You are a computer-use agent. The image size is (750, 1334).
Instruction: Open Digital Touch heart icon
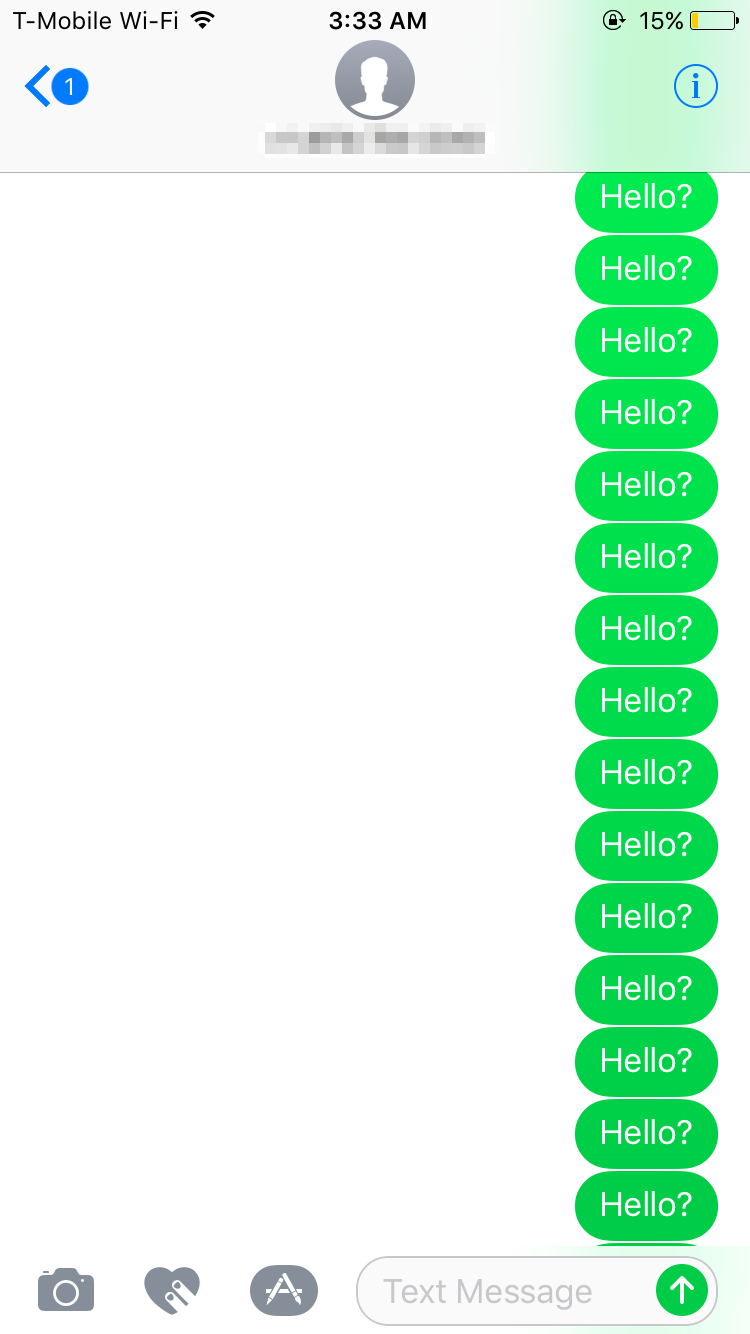tap(172, 1290)
